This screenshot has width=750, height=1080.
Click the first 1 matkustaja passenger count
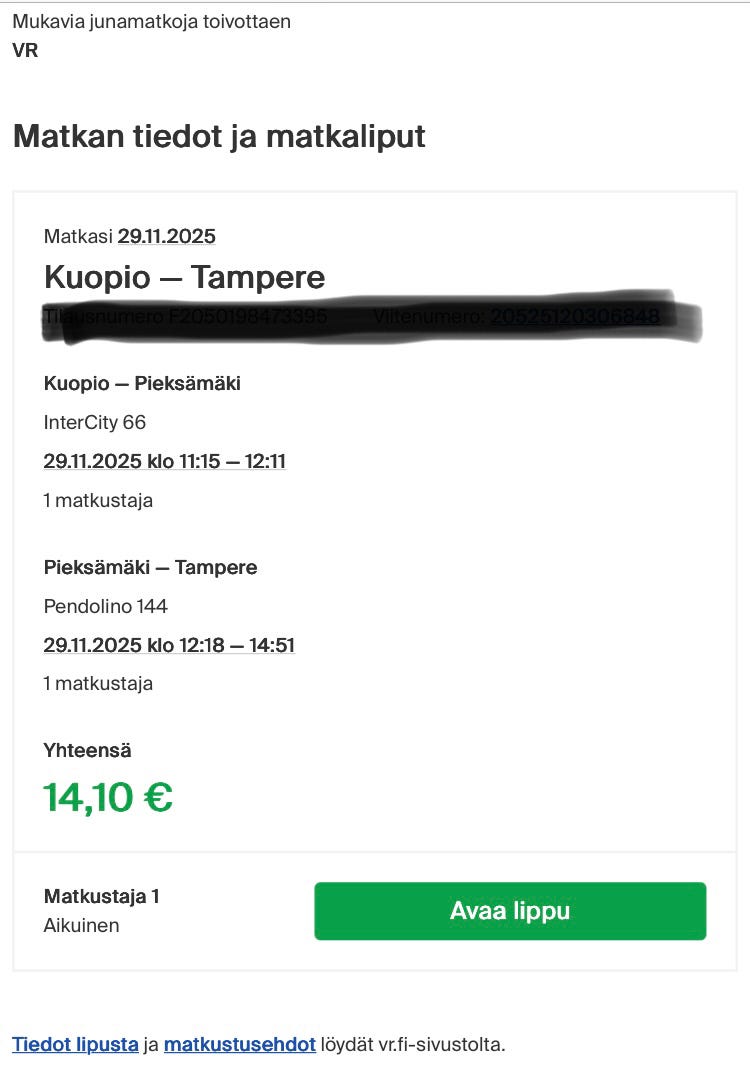point(98,500)
